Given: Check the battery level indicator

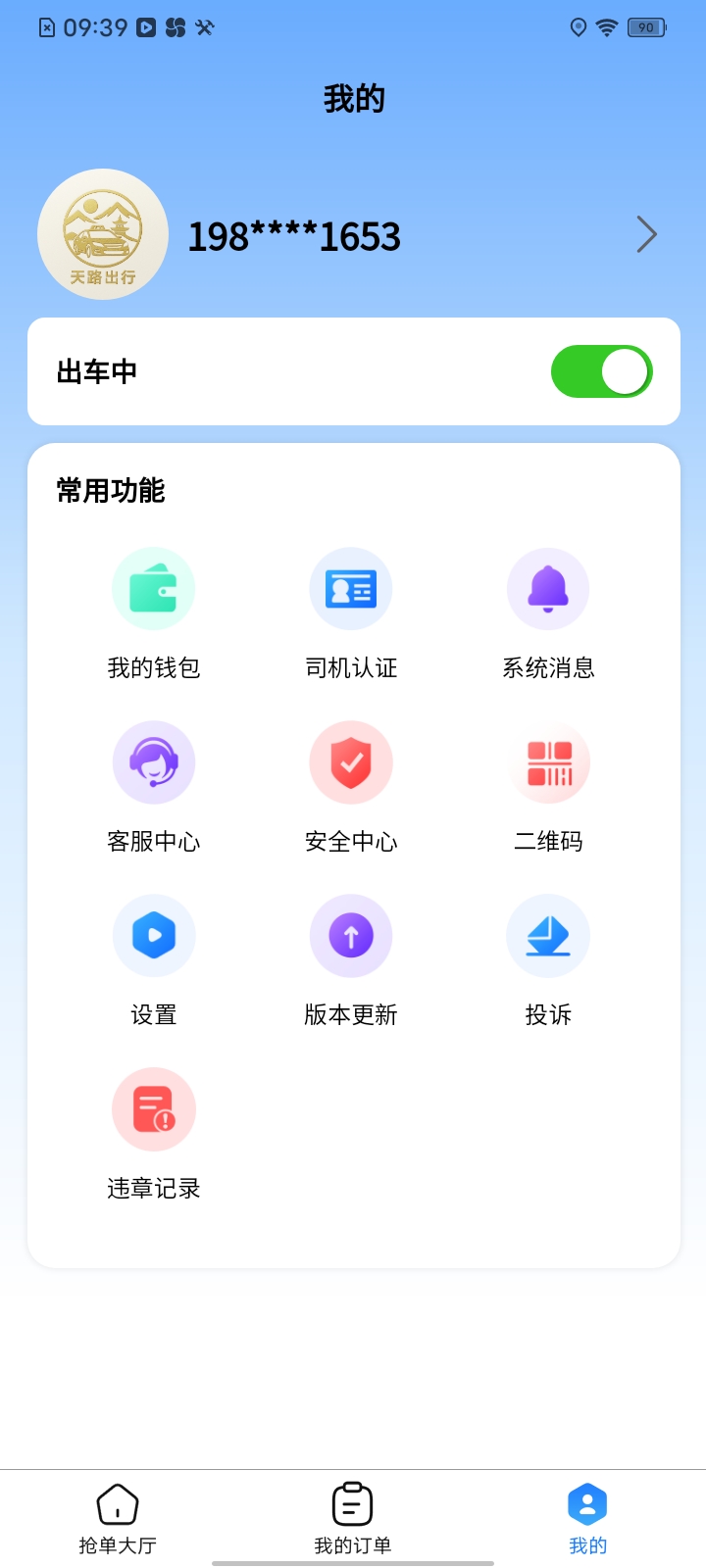Looking at the screenshot, I should point(646,27).
